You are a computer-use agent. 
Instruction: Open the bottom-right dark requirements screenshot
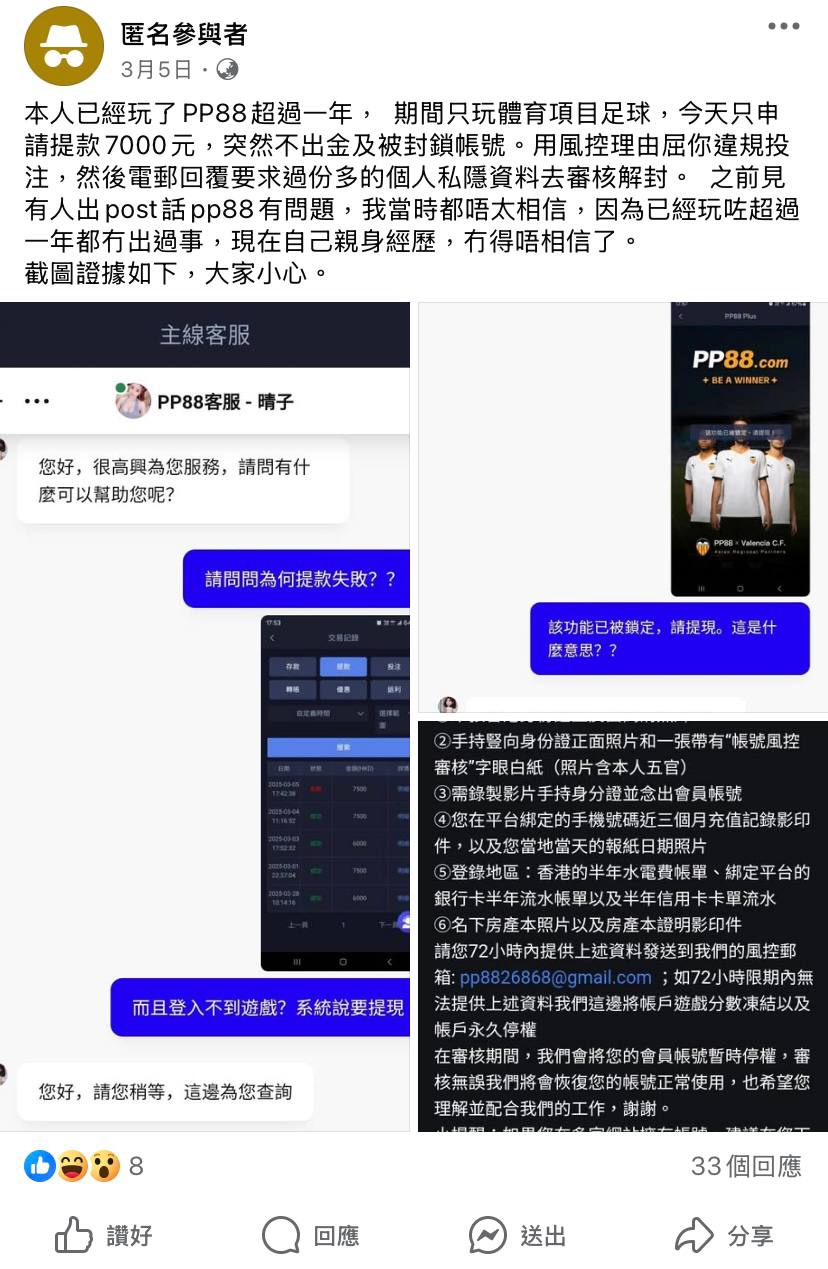(622, 925)
